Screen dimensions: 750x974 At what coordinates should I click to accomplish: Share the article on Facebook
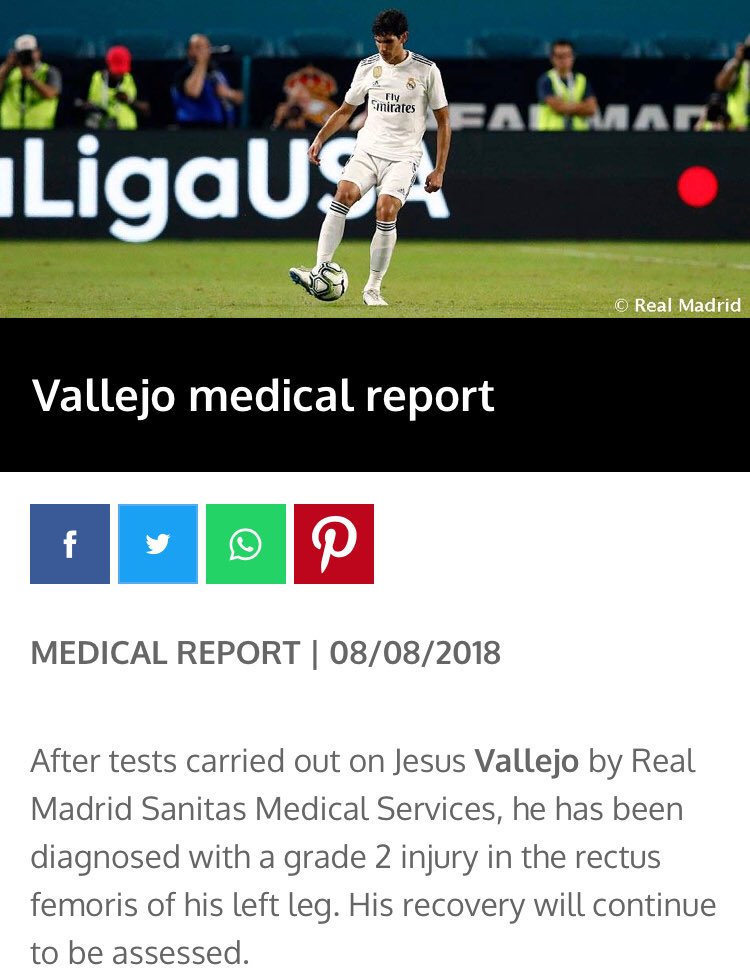[x=70, y=544]
